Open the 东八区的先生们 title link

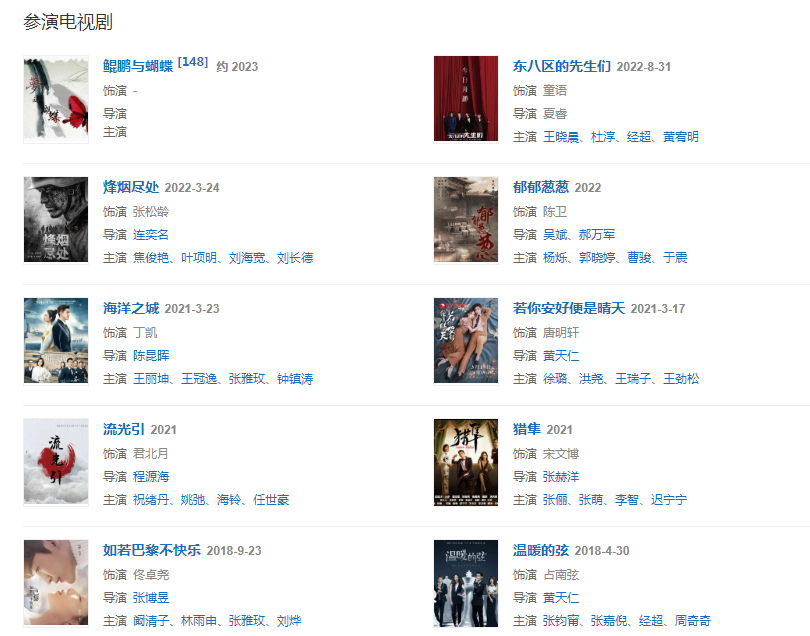coord(561,67)
